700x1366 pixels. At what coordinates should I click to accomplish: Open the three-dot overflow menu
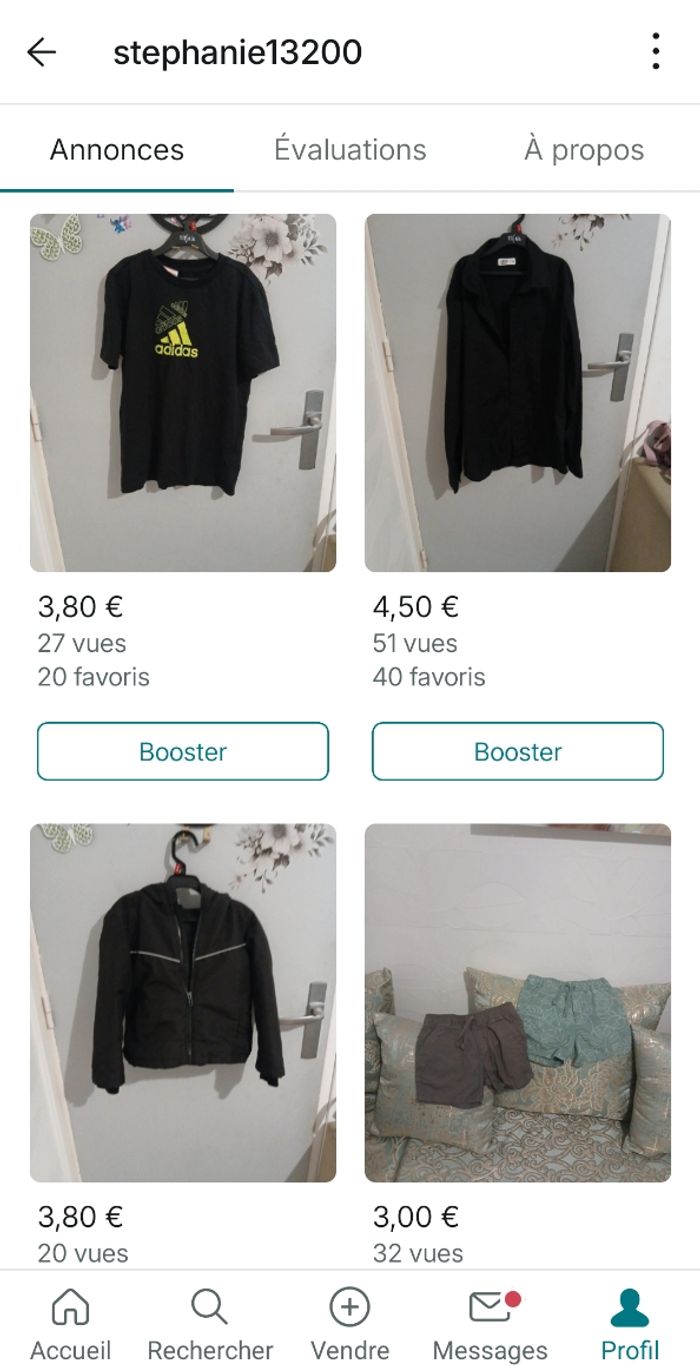point(655,52)
